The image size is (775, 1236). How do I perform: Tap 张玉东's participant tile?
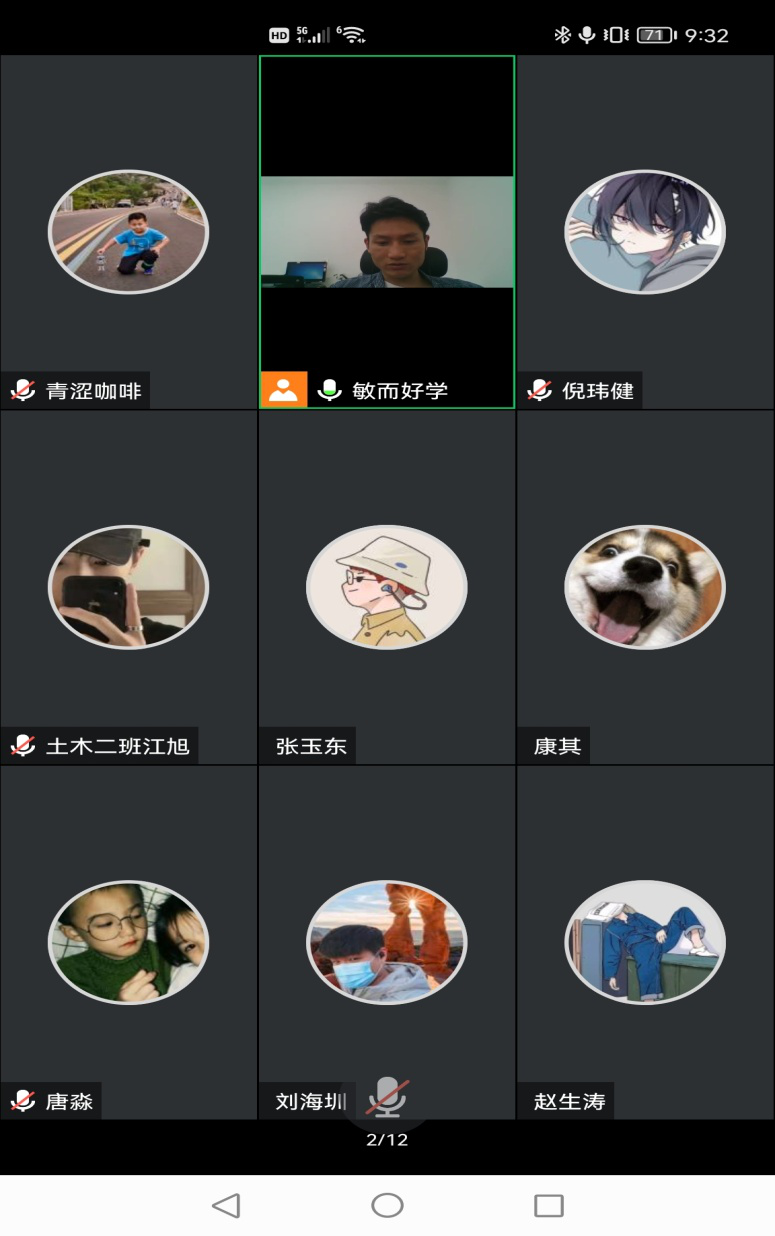[387, 587]
